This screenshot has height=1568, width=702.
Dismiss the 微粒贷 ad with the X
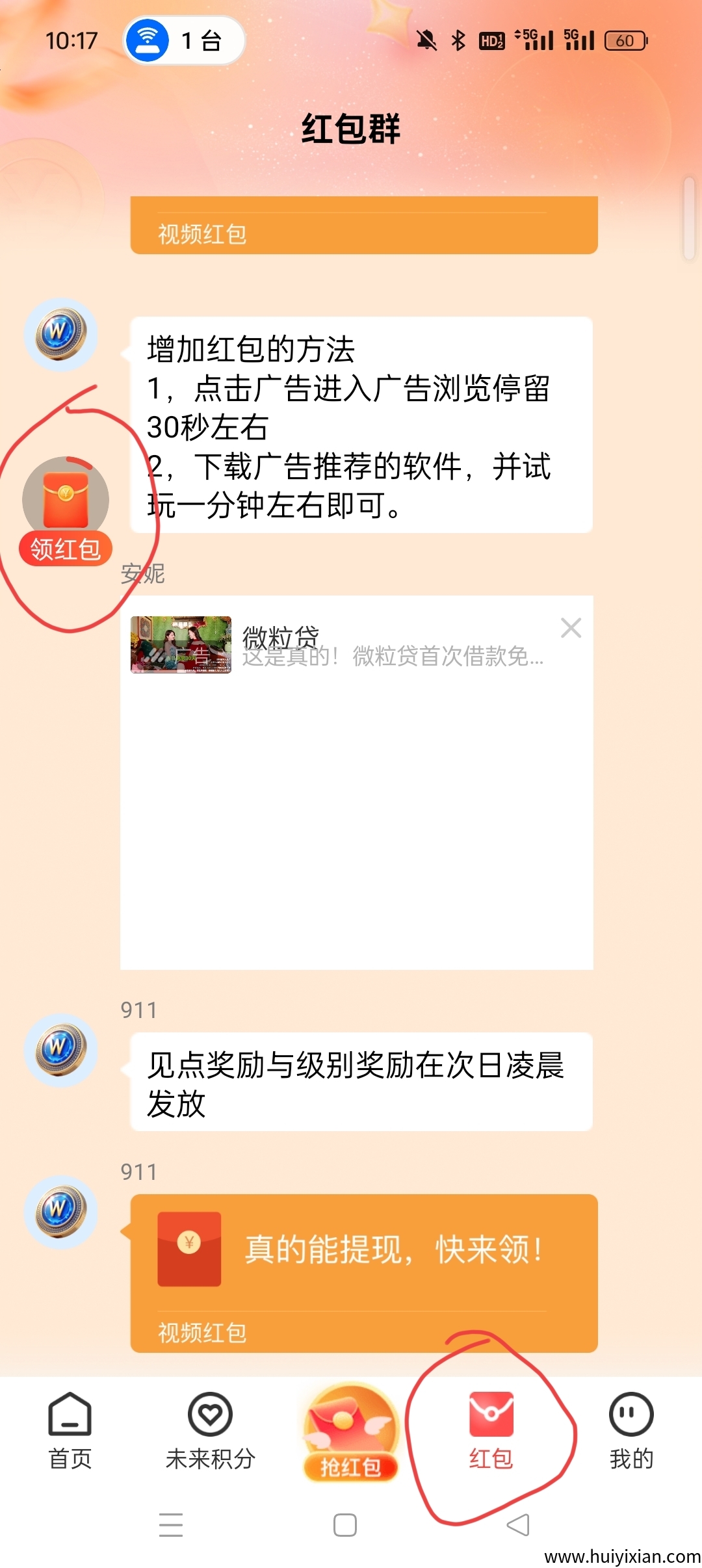click(571, 627)
